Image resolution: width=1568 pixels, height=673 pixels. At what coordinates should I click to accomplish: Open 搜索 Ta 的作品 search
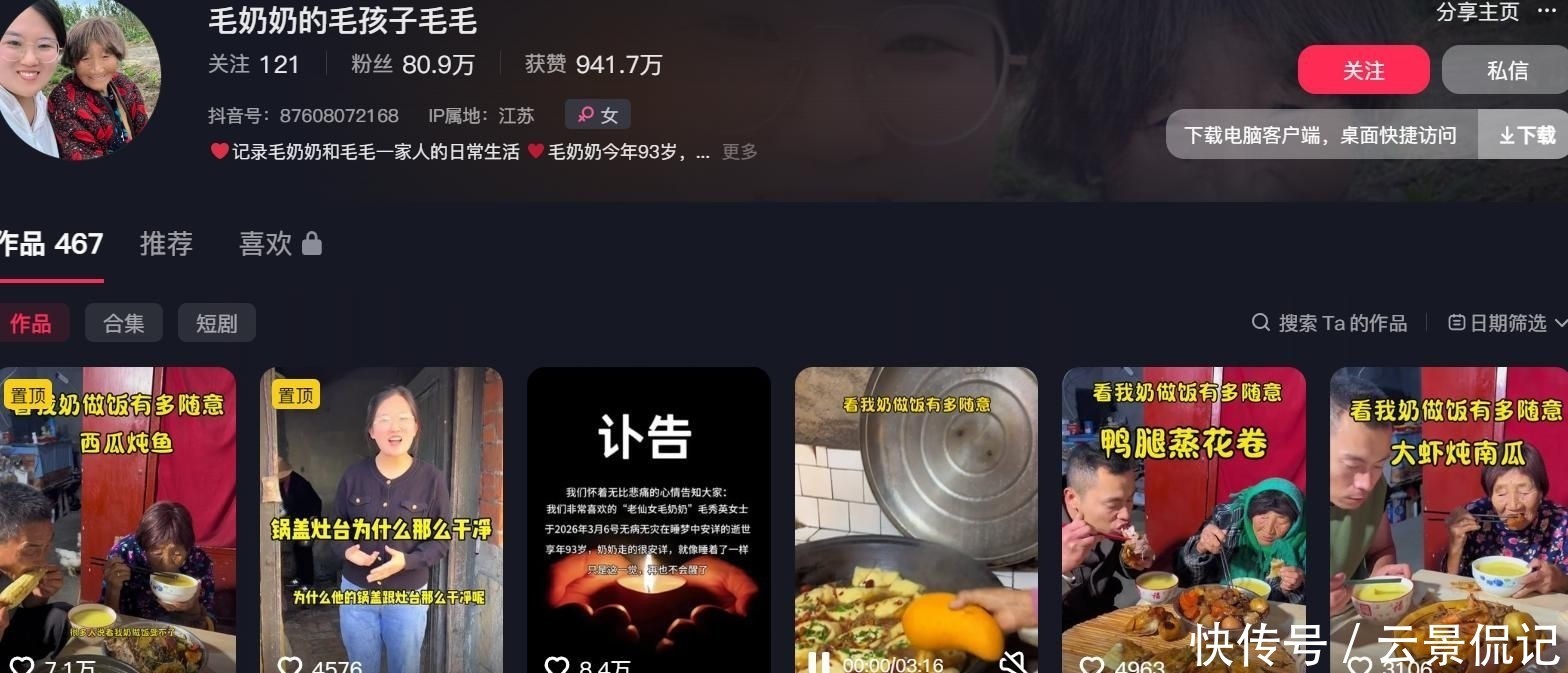click(x=1329, y=323)
